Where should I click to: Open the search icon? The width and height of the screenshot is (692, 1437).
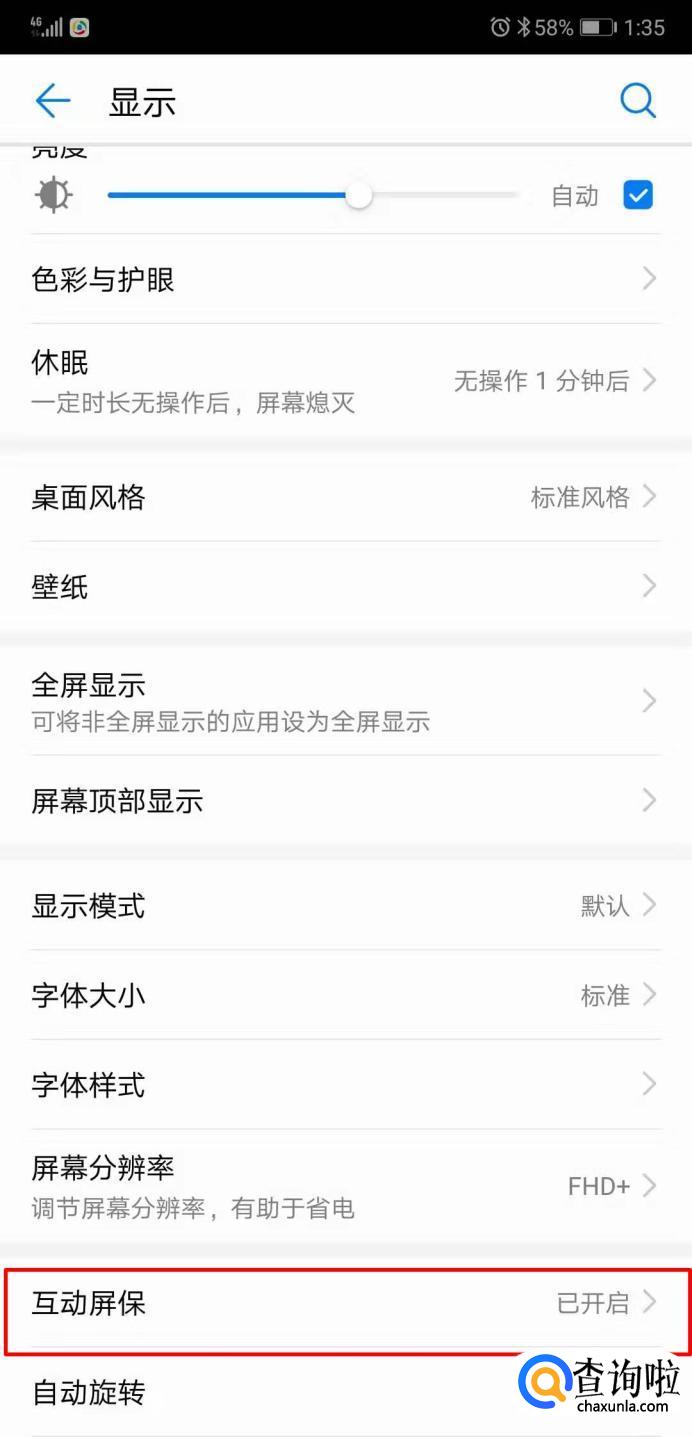click(637, 101)
